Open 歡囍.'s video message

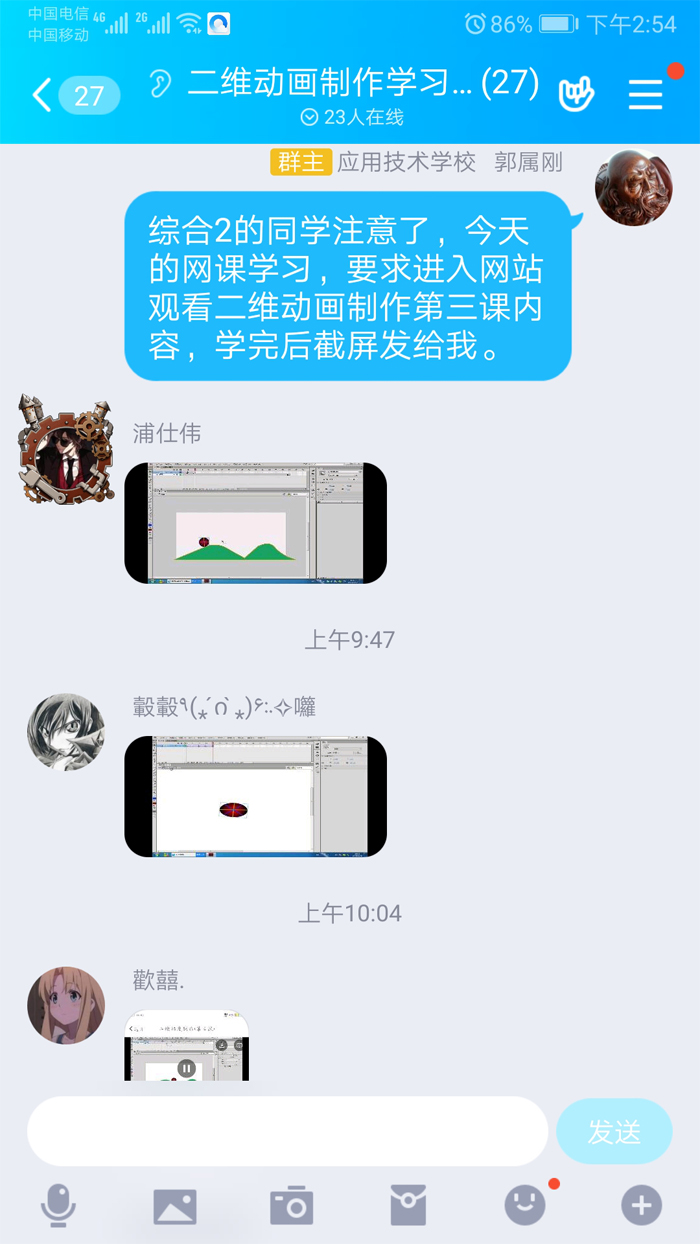coord(187,1046)
